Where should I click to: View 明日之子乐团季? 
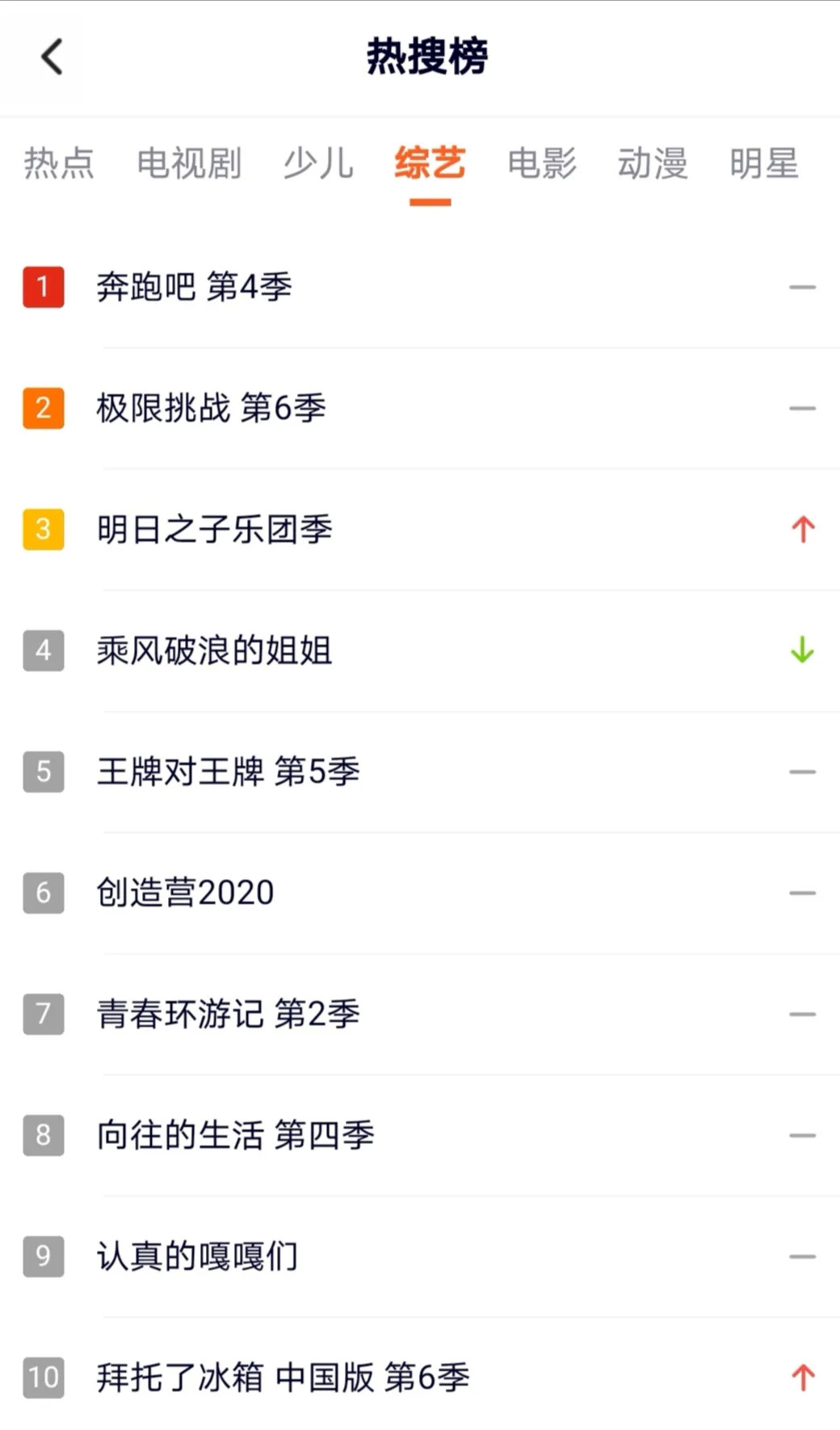(215, 529)
